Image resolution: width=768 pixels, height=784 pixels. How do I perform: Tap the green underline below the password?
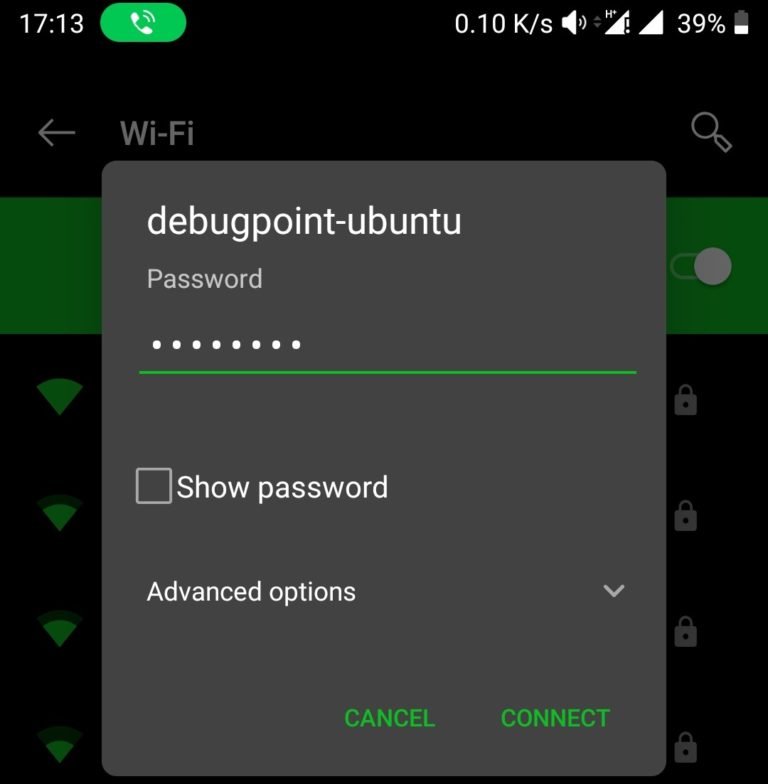[389, 372]
